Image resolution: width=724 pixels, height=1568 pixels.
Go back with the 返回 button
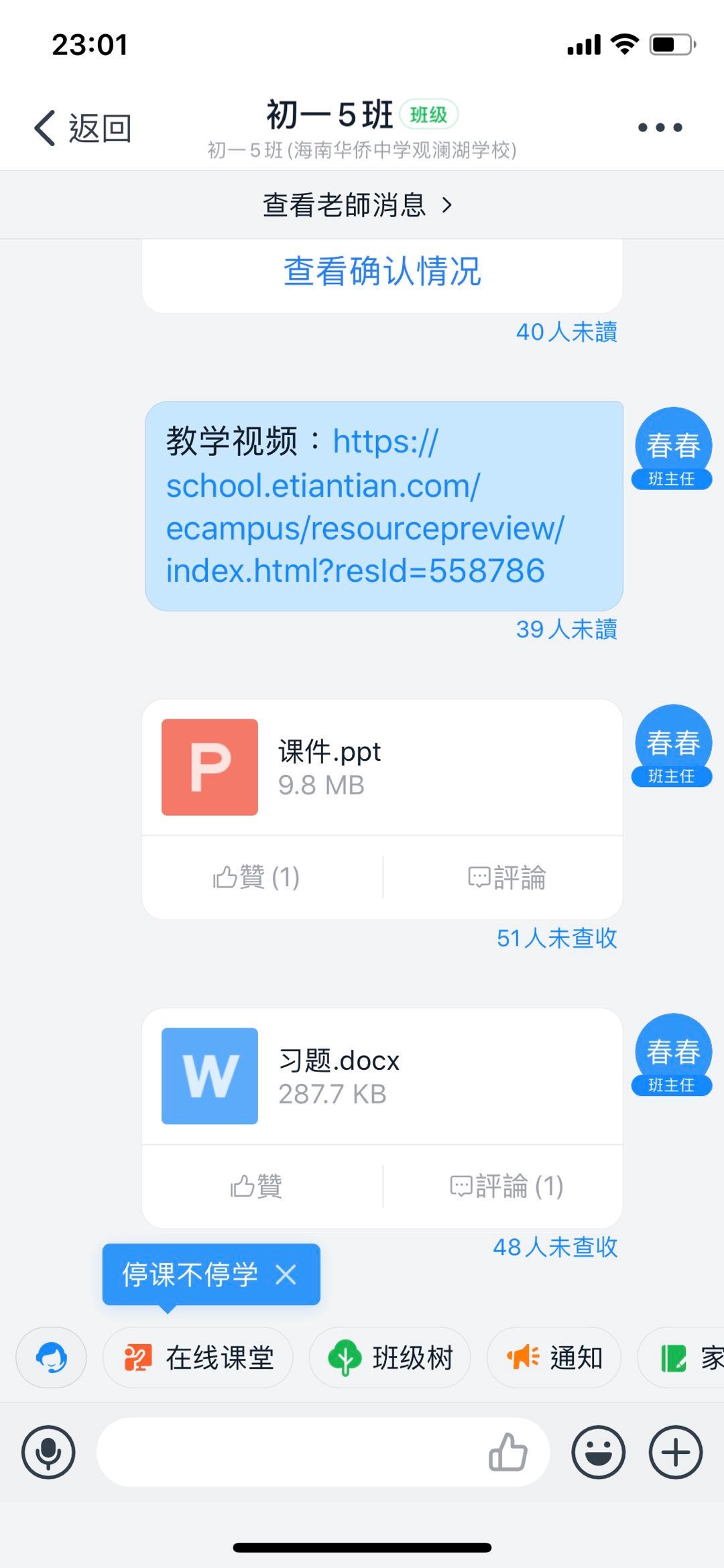pyautogui.click(x=83, y=127)
